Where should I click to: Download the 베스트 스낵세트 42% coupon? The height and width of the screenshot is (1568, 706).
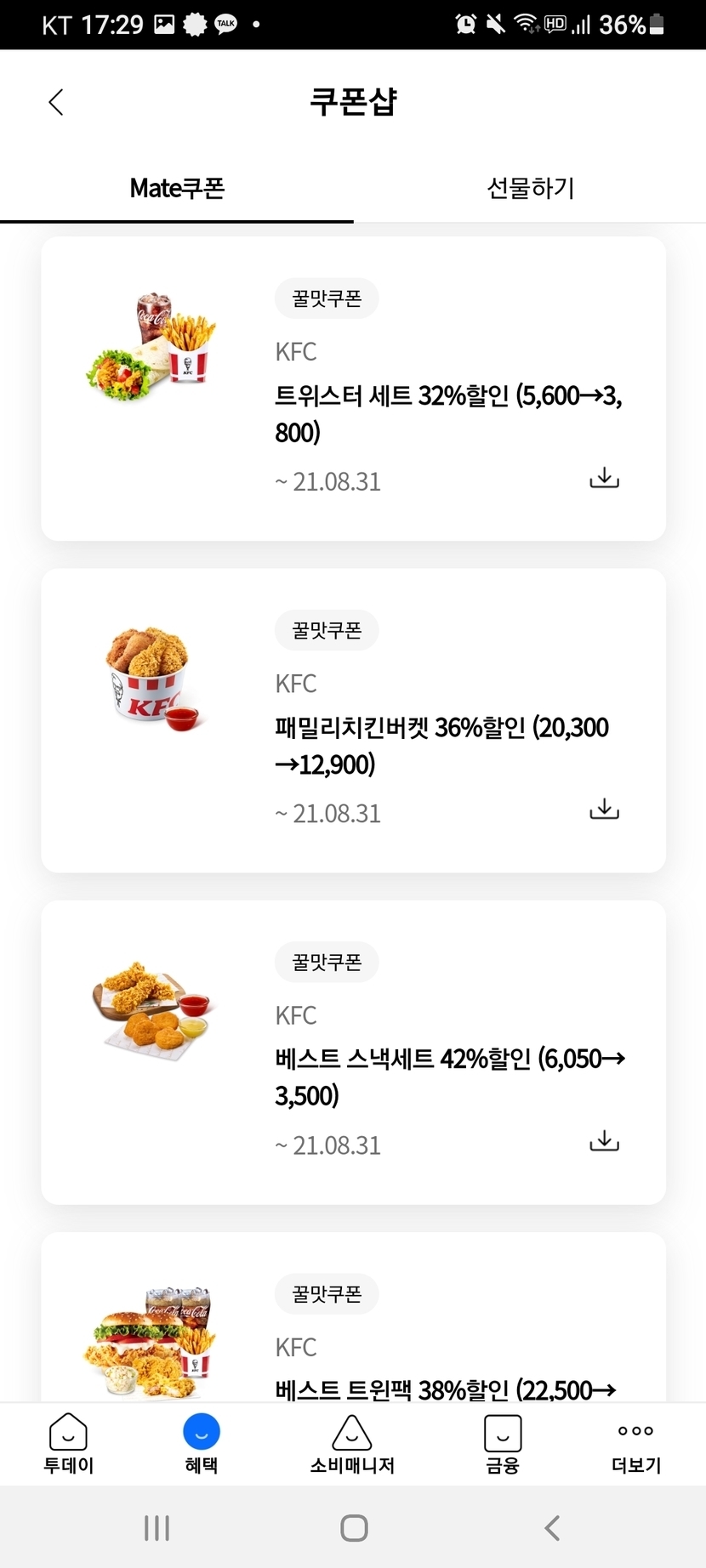click(604, 1141)
